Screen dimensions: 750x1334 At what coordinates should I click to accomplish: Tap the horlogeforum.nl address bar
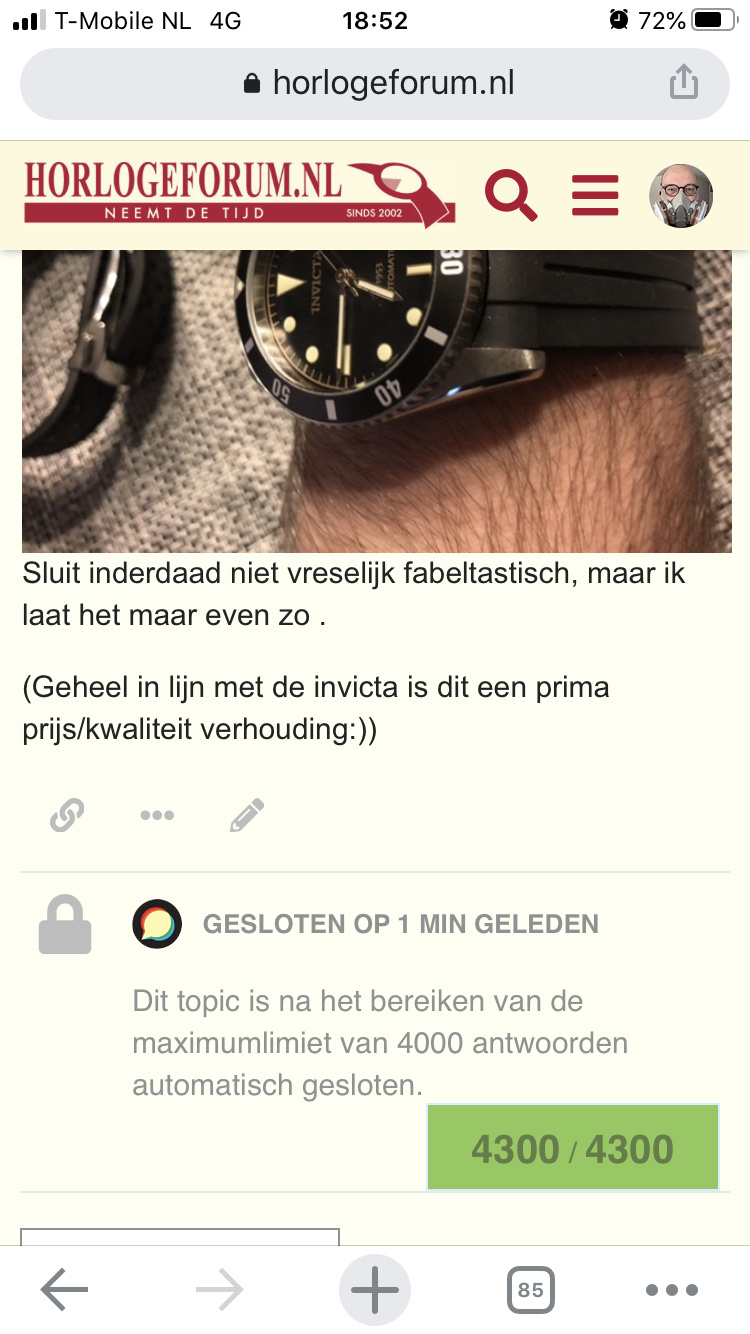(x=375, y=84)
